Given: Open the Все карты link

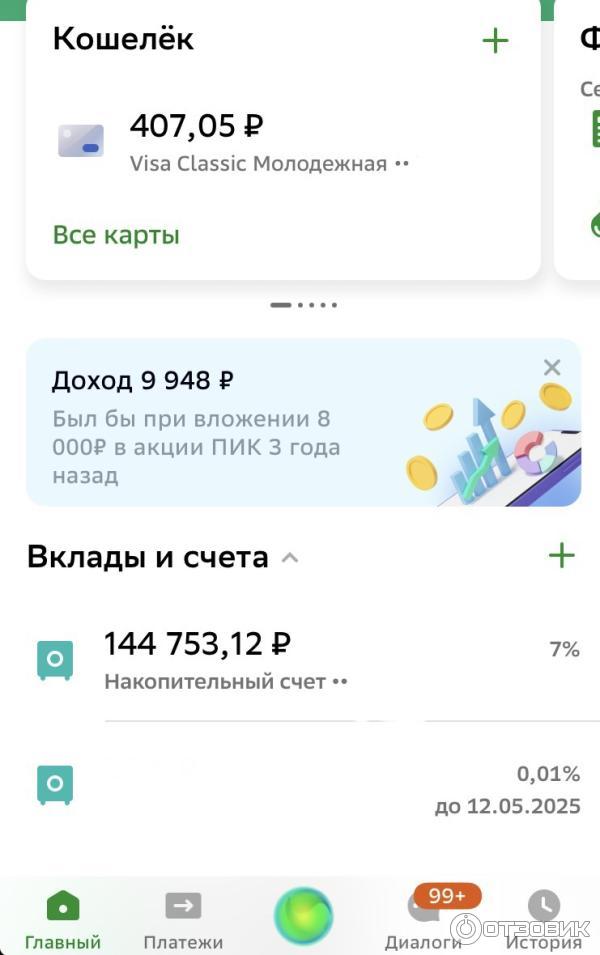Looking at the screenshot, I should coord(116,236).
